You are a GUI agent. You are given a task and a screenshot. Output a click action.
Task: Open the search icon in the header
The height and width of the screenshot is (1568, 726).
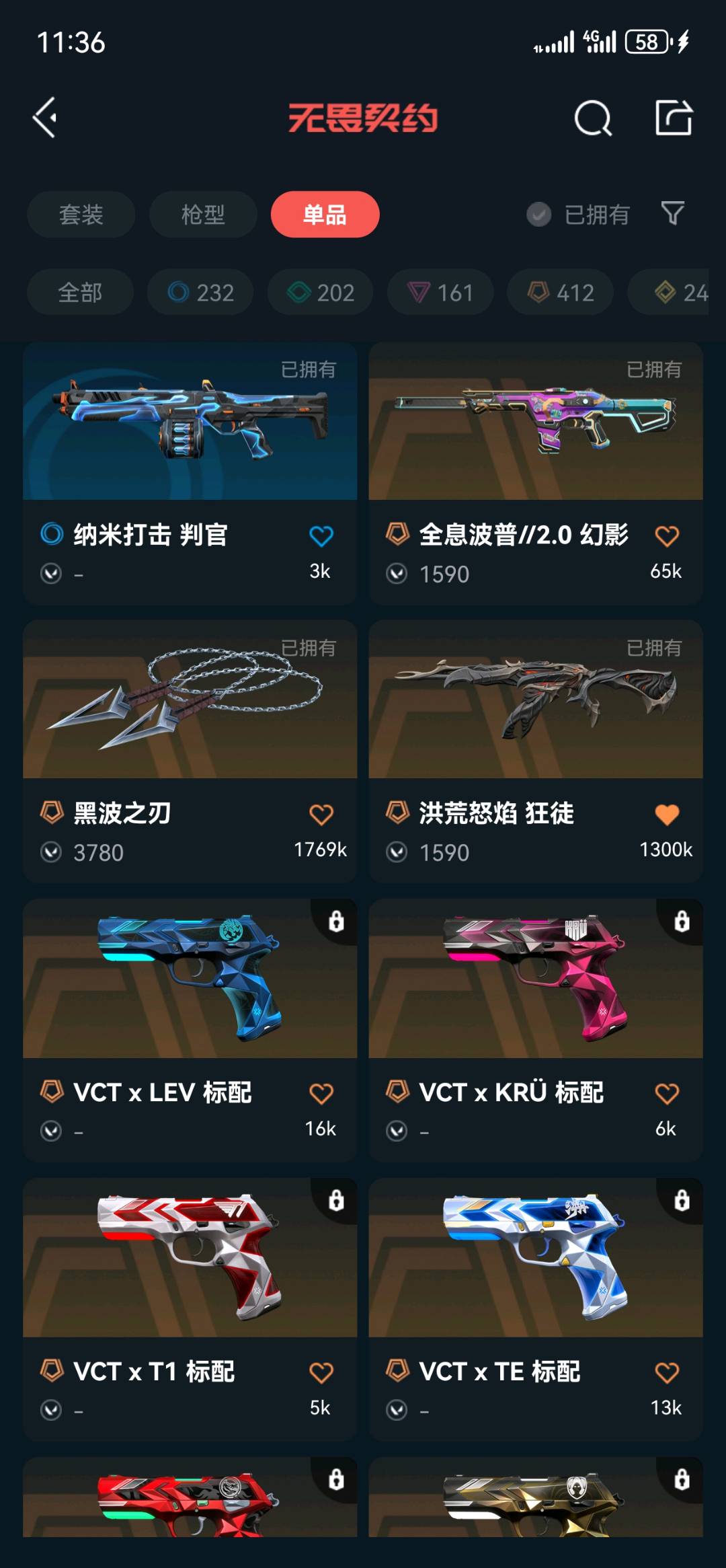point(593,118)
